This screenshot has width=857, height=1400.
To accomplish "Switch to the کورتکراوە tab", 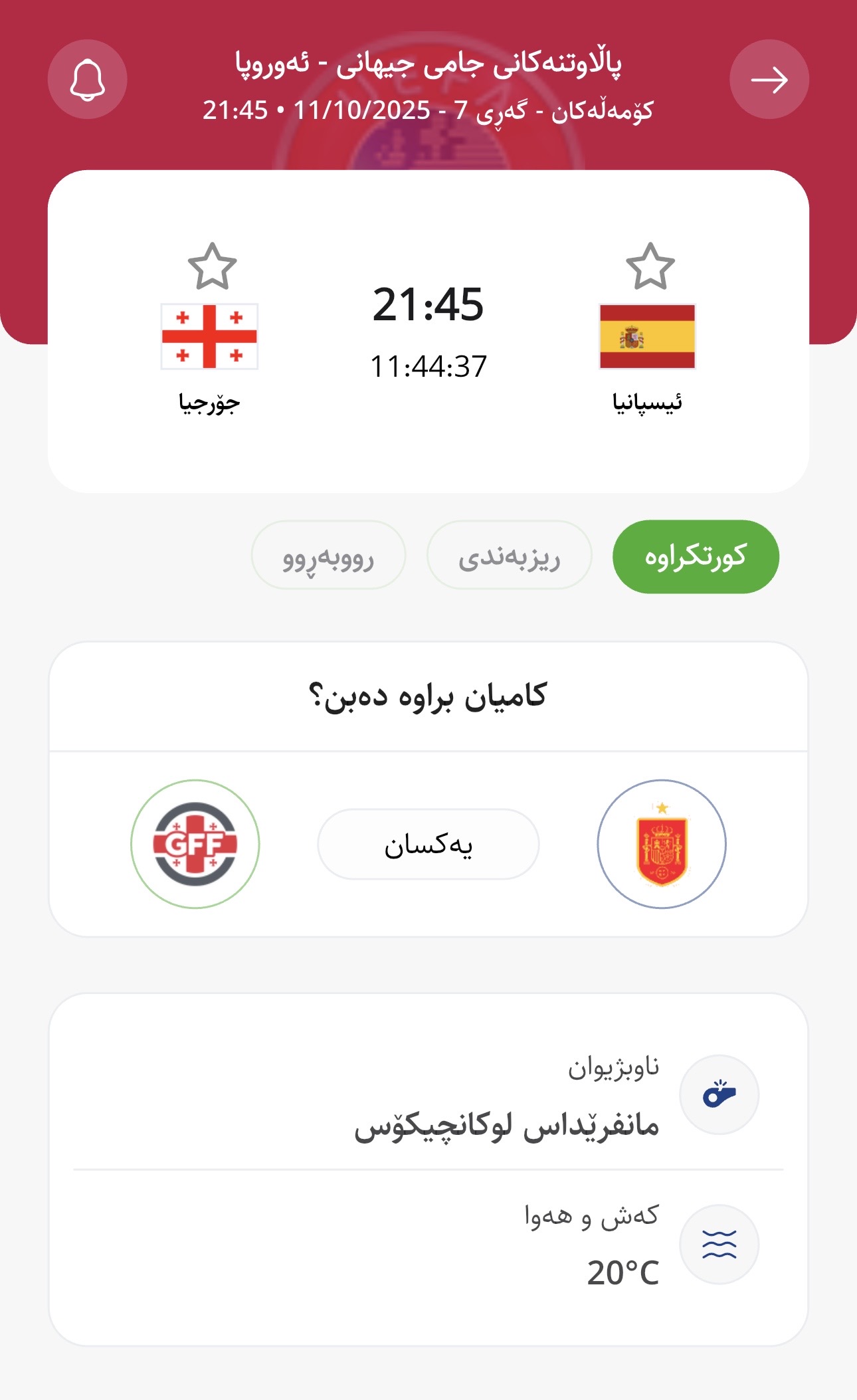I will (695, 557).
